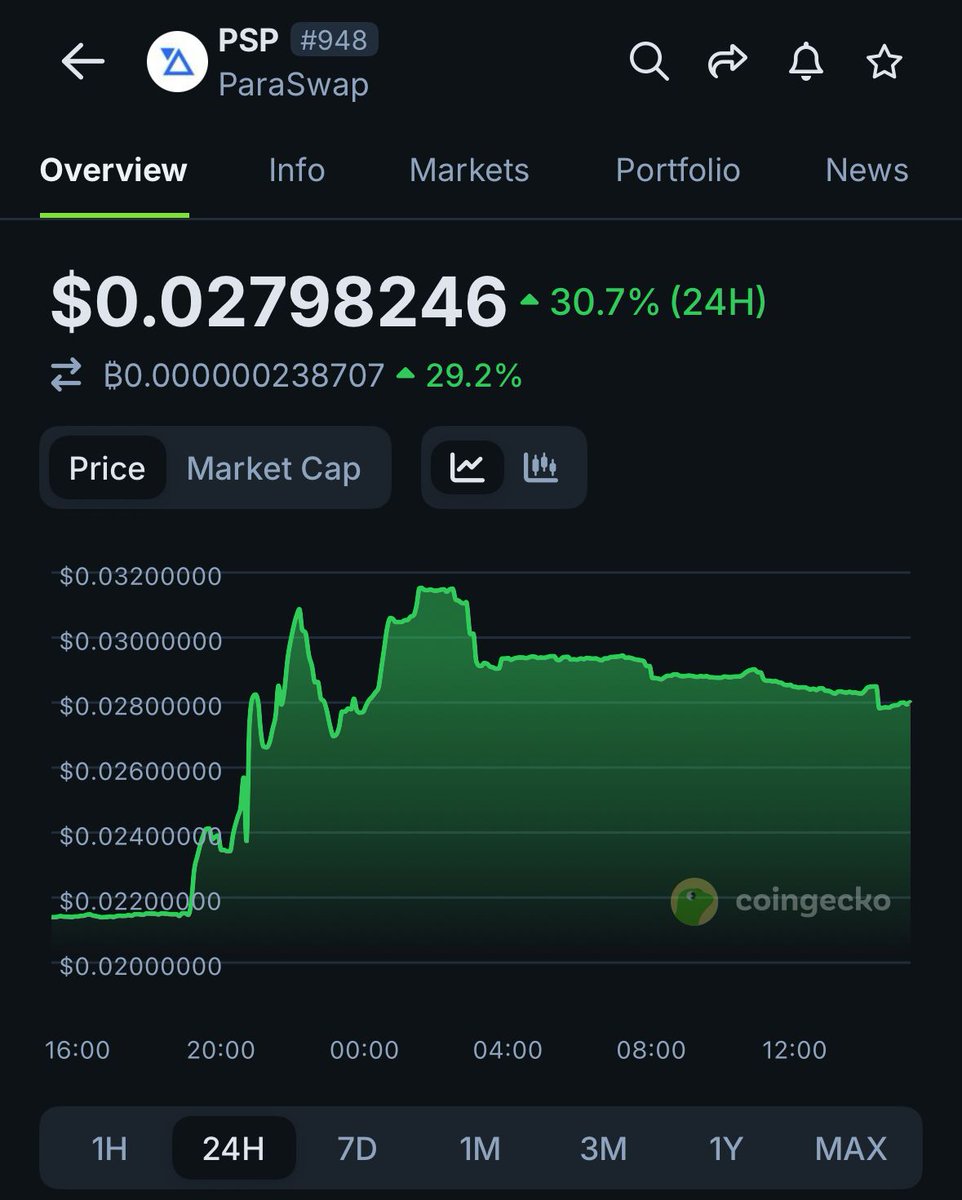
Task: Show the 1M price history
Action: [x=480, y=1148]
